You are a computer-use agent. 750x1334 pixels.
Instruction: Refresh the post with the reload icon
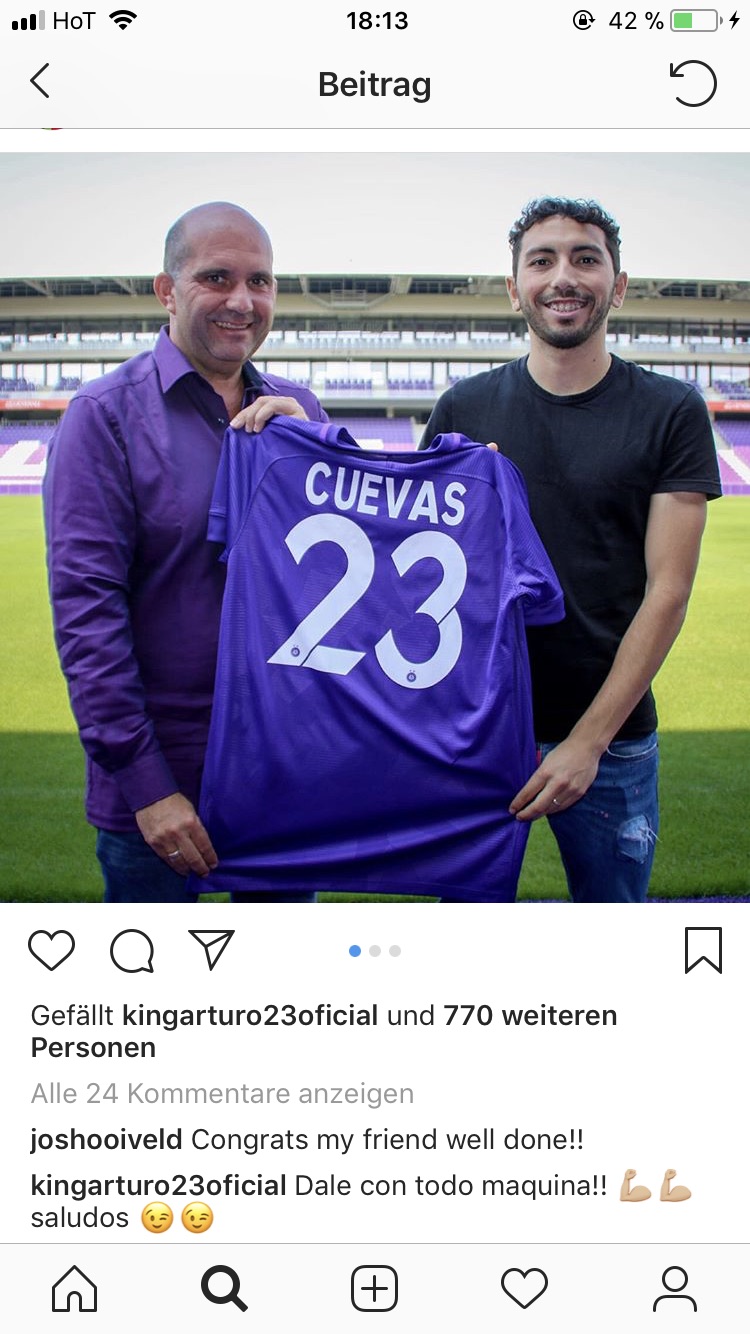tap(693, 84)
